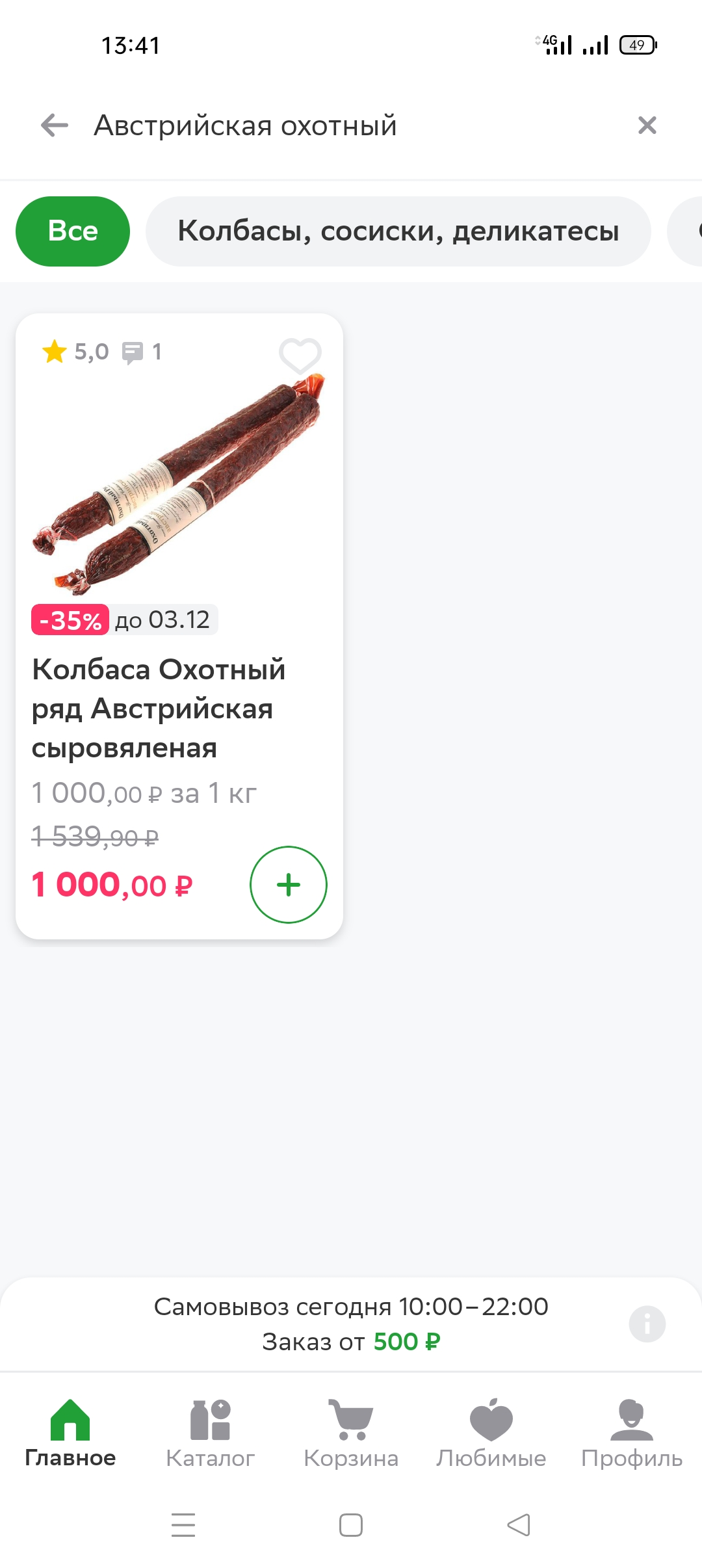Open the Каталог tab
Image resolution: width=702 pixels, height=1568 pixels.
pyautogui.click(x=211, y=1434)
